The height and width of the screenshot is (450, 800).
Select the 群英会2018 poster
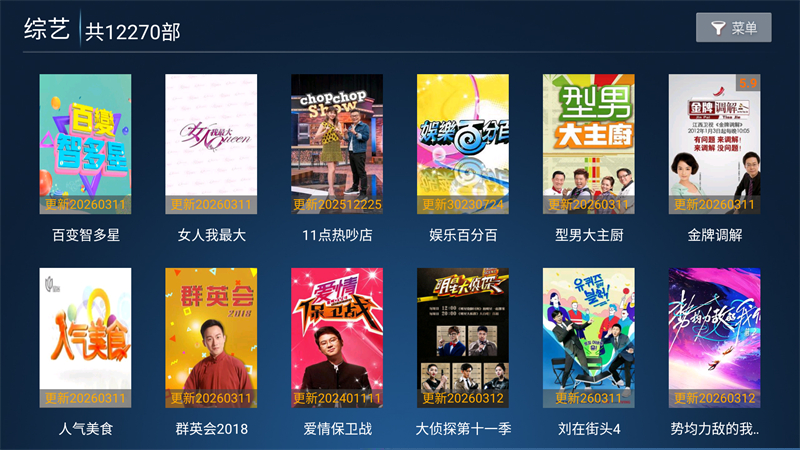point(211,338)
